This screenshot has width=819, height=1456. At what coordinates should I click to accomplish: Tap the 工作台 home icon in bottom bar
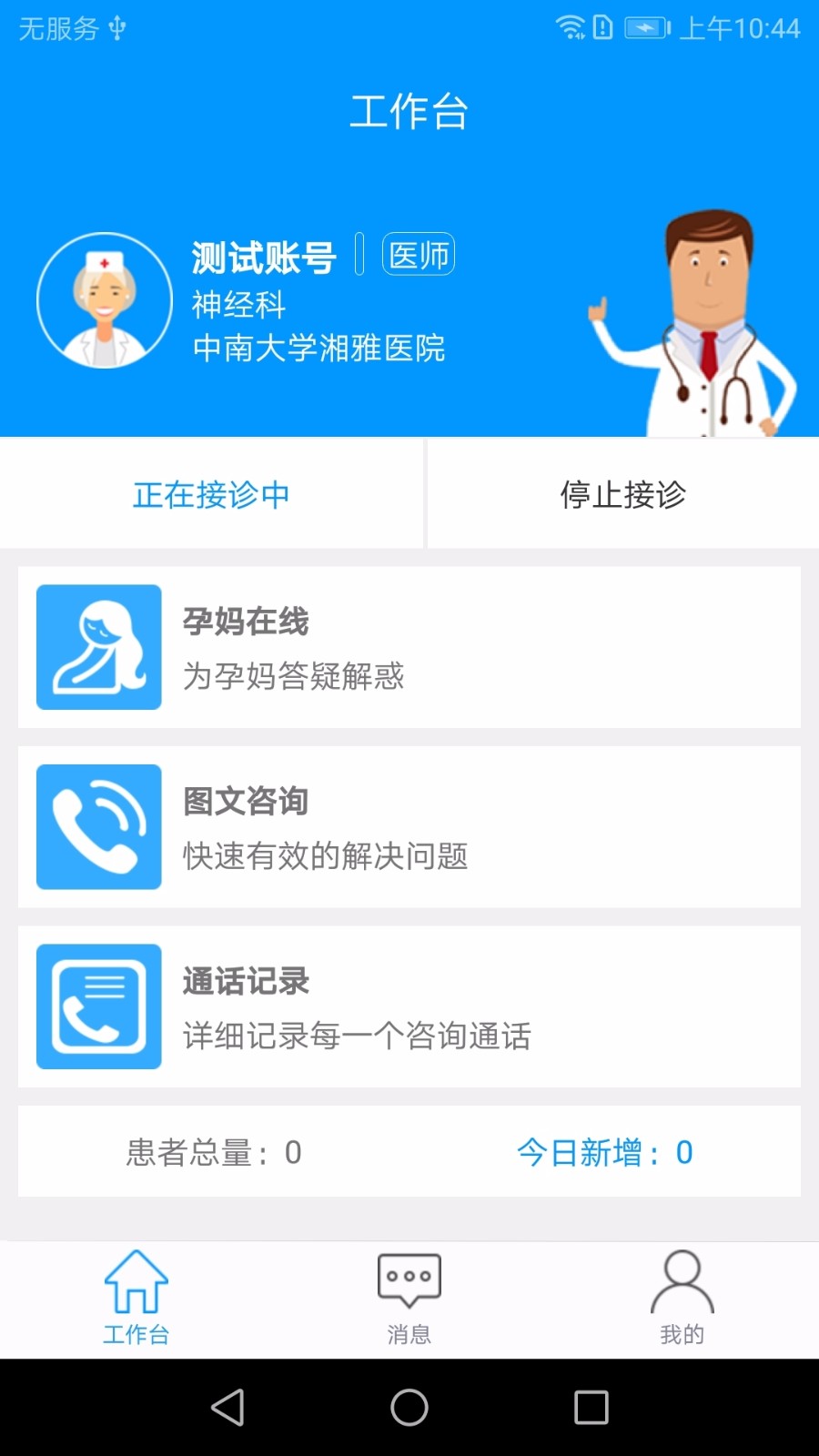pos(136,1281)
